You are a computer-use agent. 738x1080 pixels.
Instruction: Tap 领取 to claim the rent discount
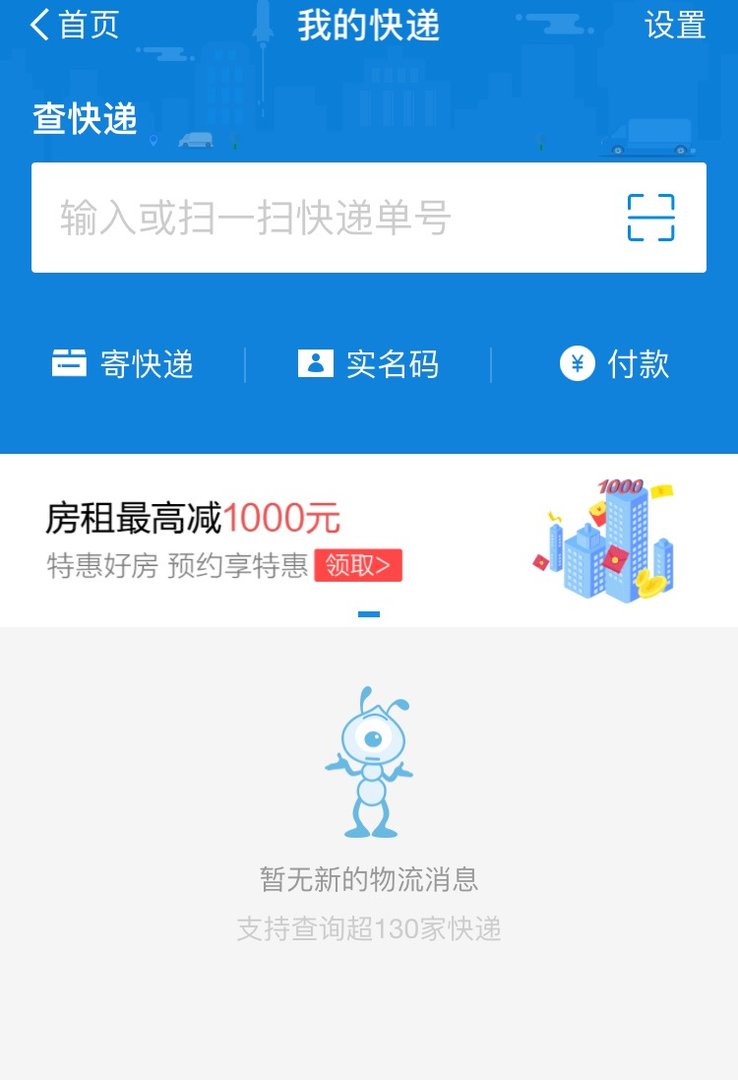click(359, 567)
